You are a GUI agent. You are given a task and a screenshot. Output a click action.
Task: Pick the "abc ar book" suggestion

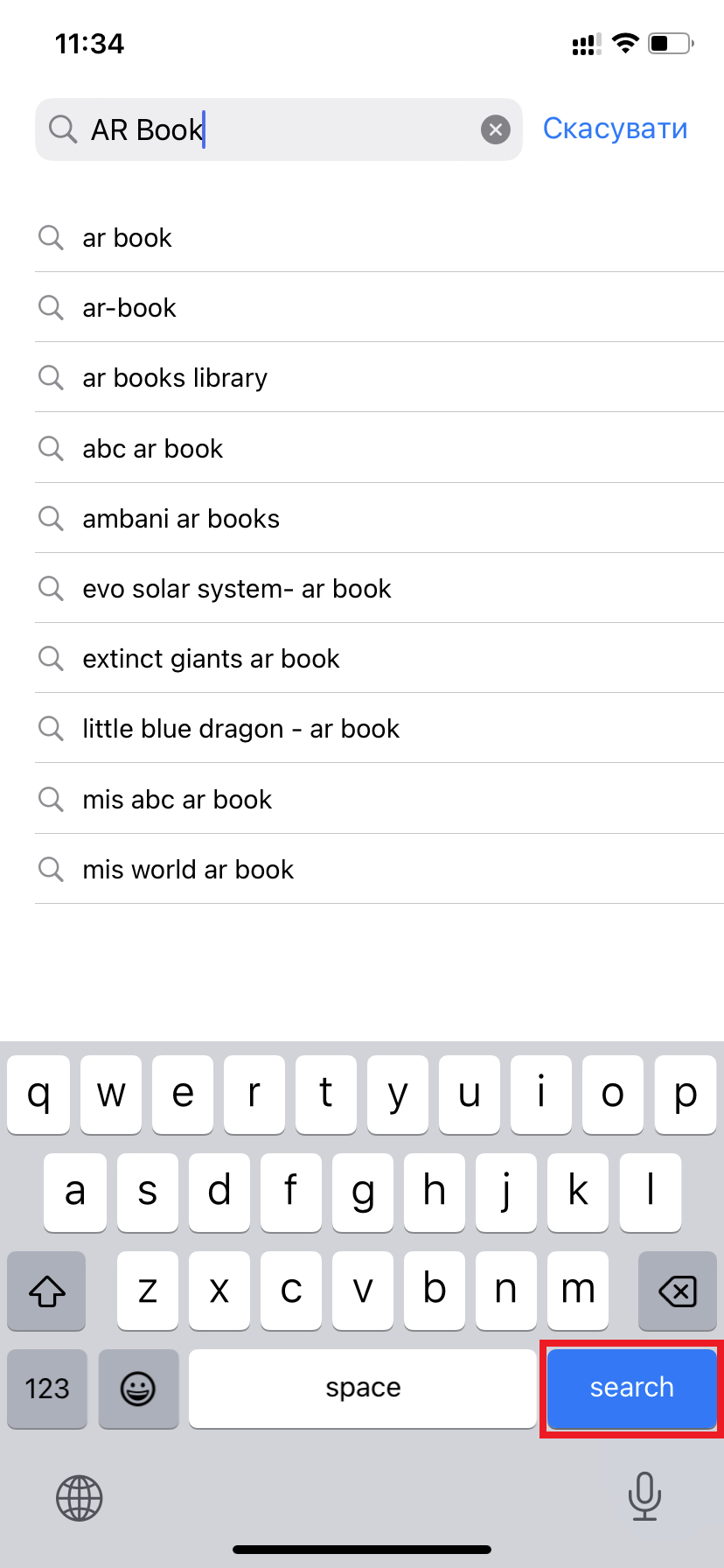point(379,448)
